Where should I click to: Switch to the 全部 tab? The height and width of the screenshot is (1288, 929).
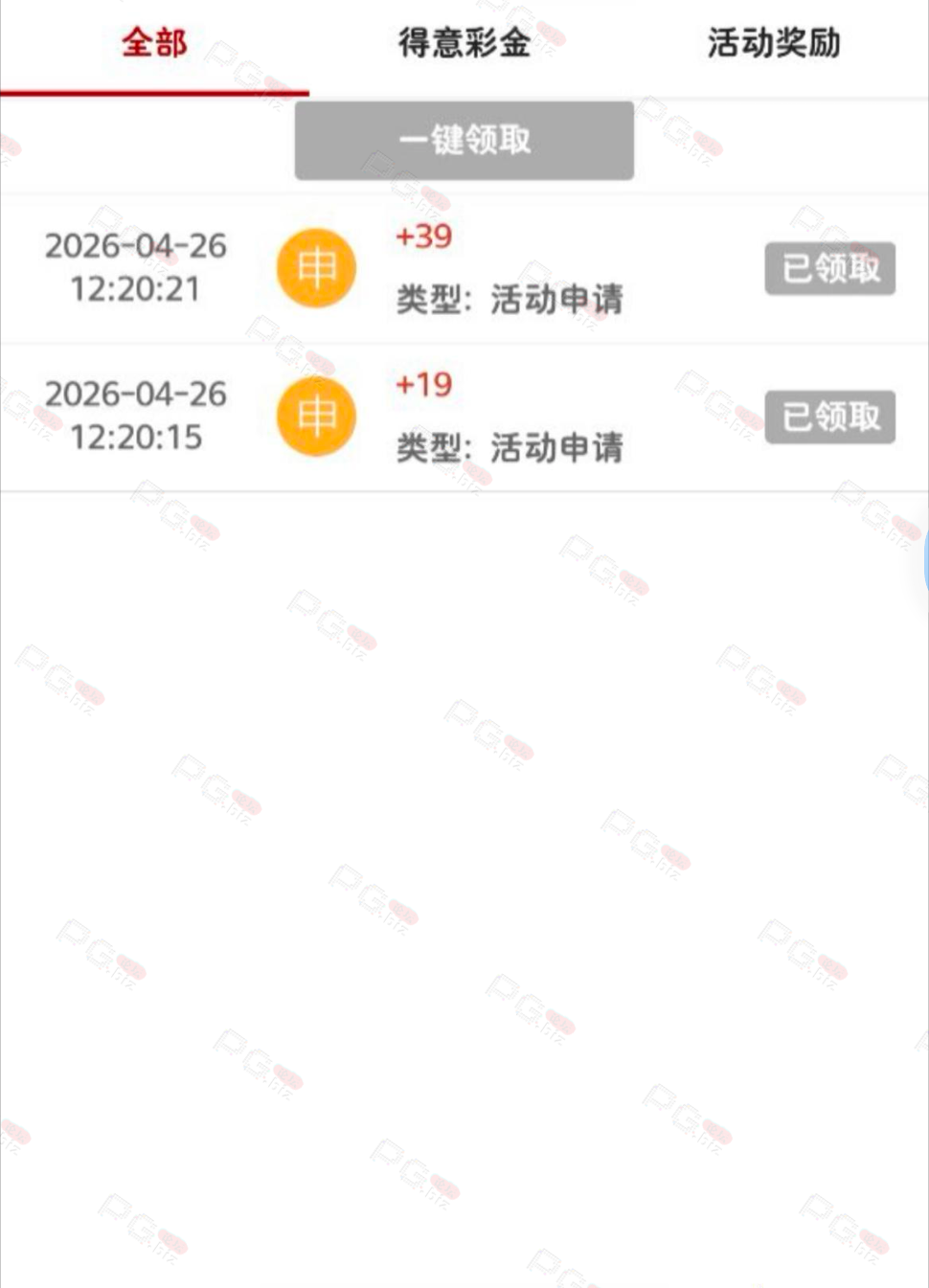click(154, 44)
